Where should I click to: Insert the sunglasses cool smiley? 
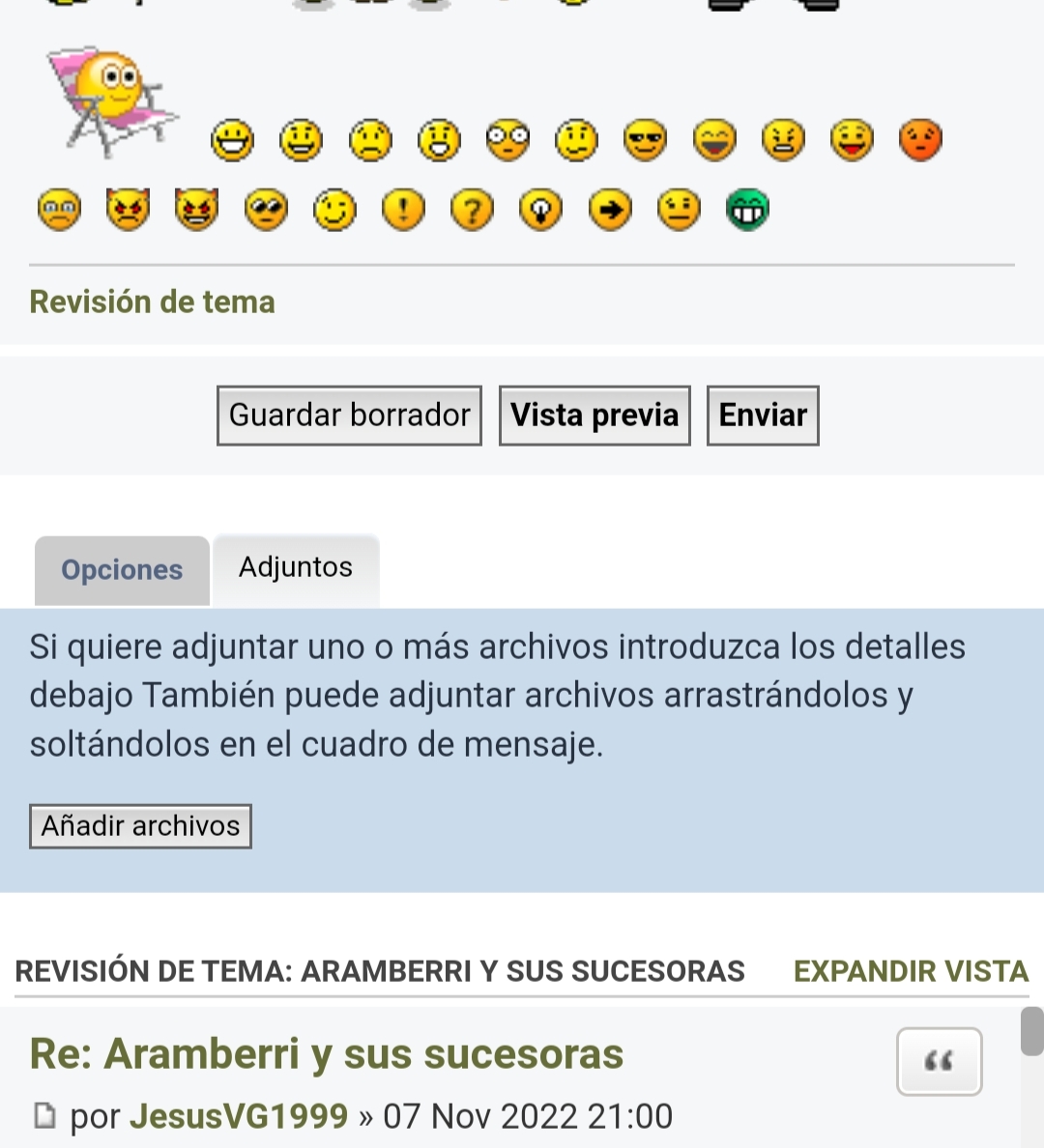point(645,140)
